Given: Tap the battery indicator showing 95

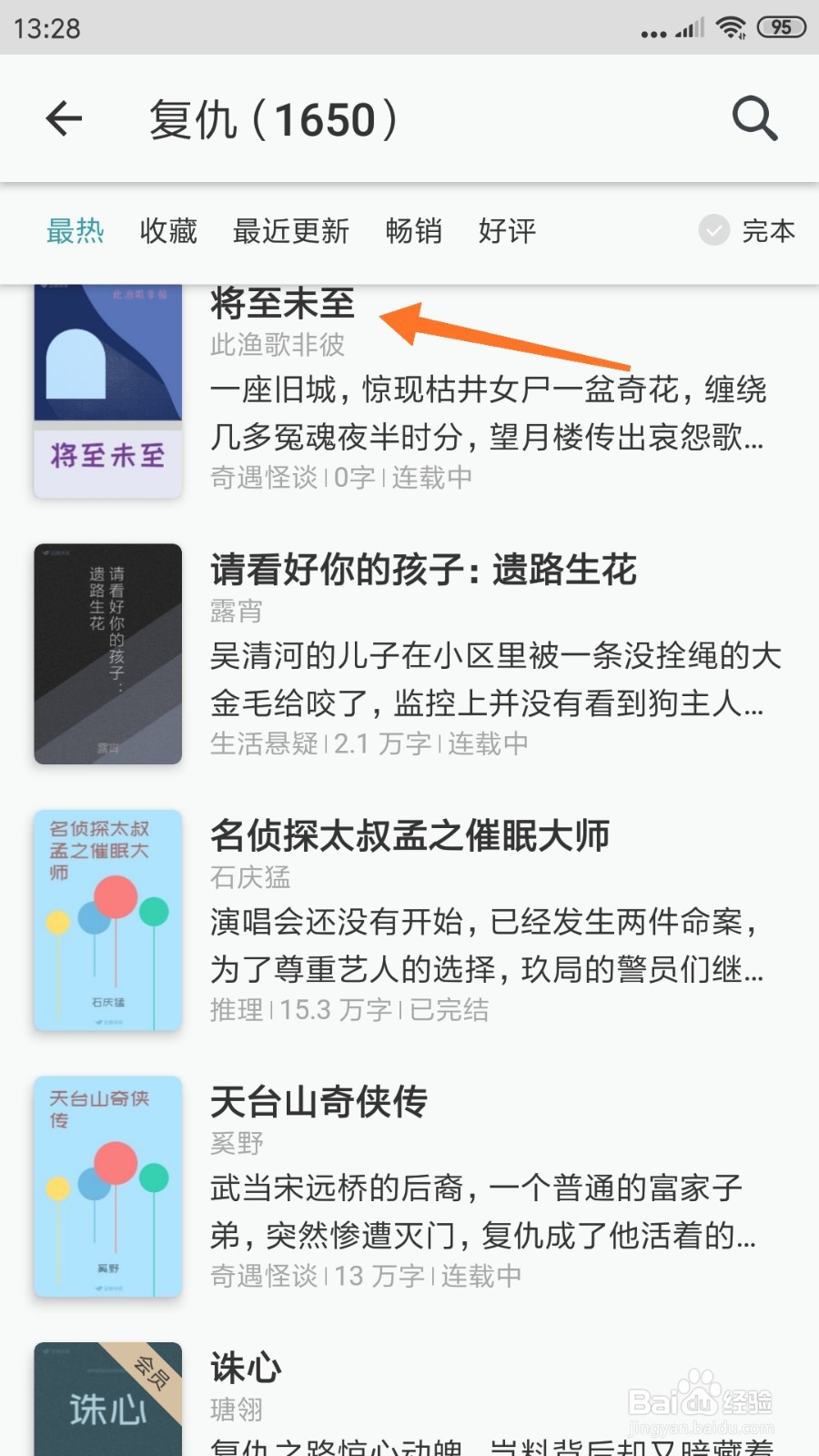Looking at the screenshot, I should pos(781,26).
